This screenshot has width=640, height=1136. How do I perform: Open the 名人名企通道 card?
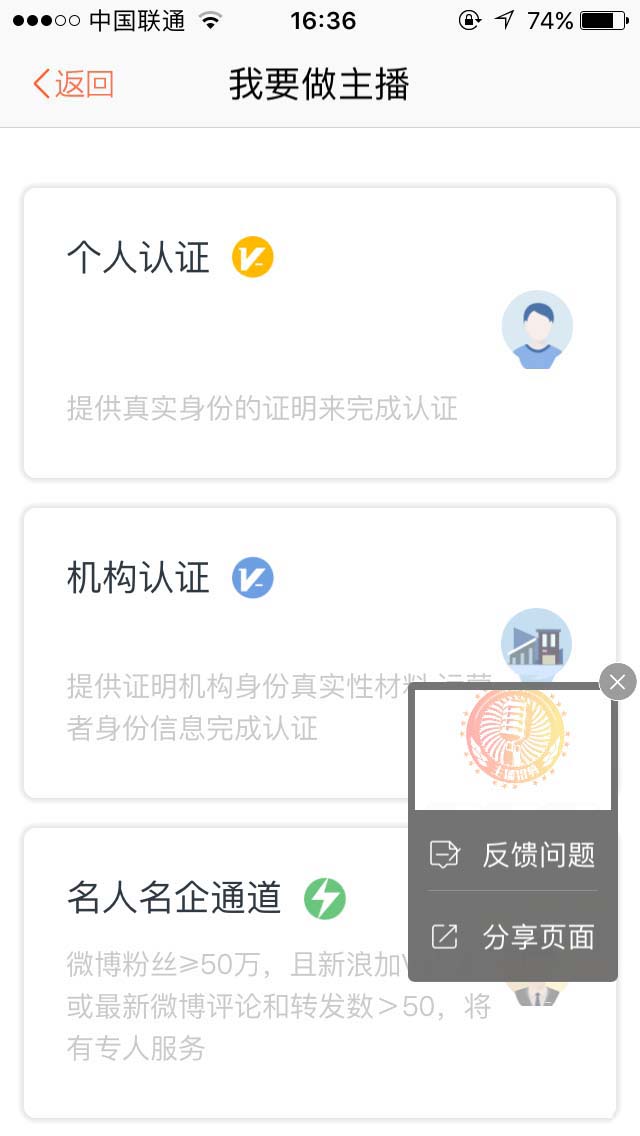click(220, 970)
